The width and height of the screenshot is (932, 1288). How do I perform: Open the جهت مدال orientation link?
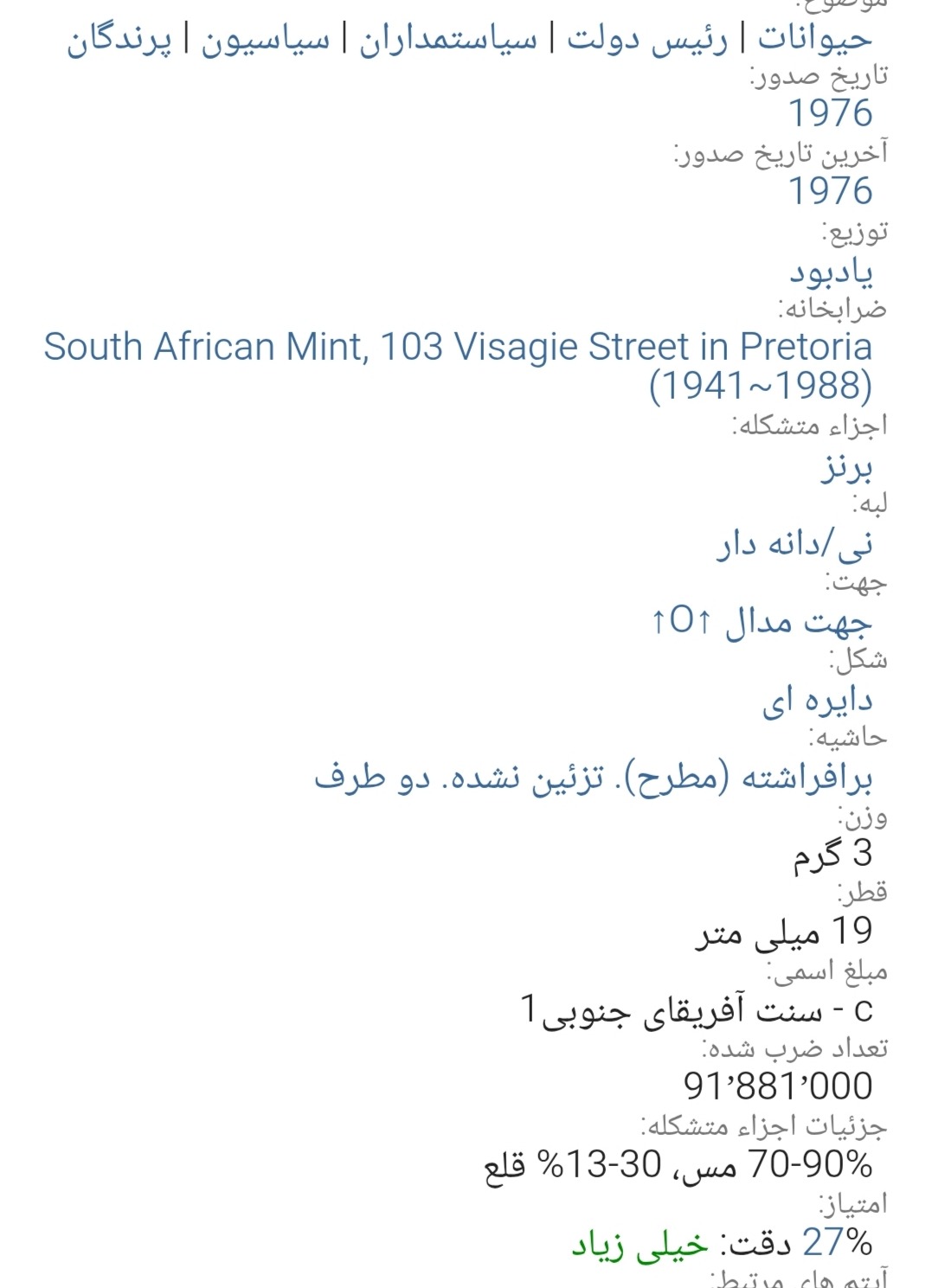click(x=762, y=621)
